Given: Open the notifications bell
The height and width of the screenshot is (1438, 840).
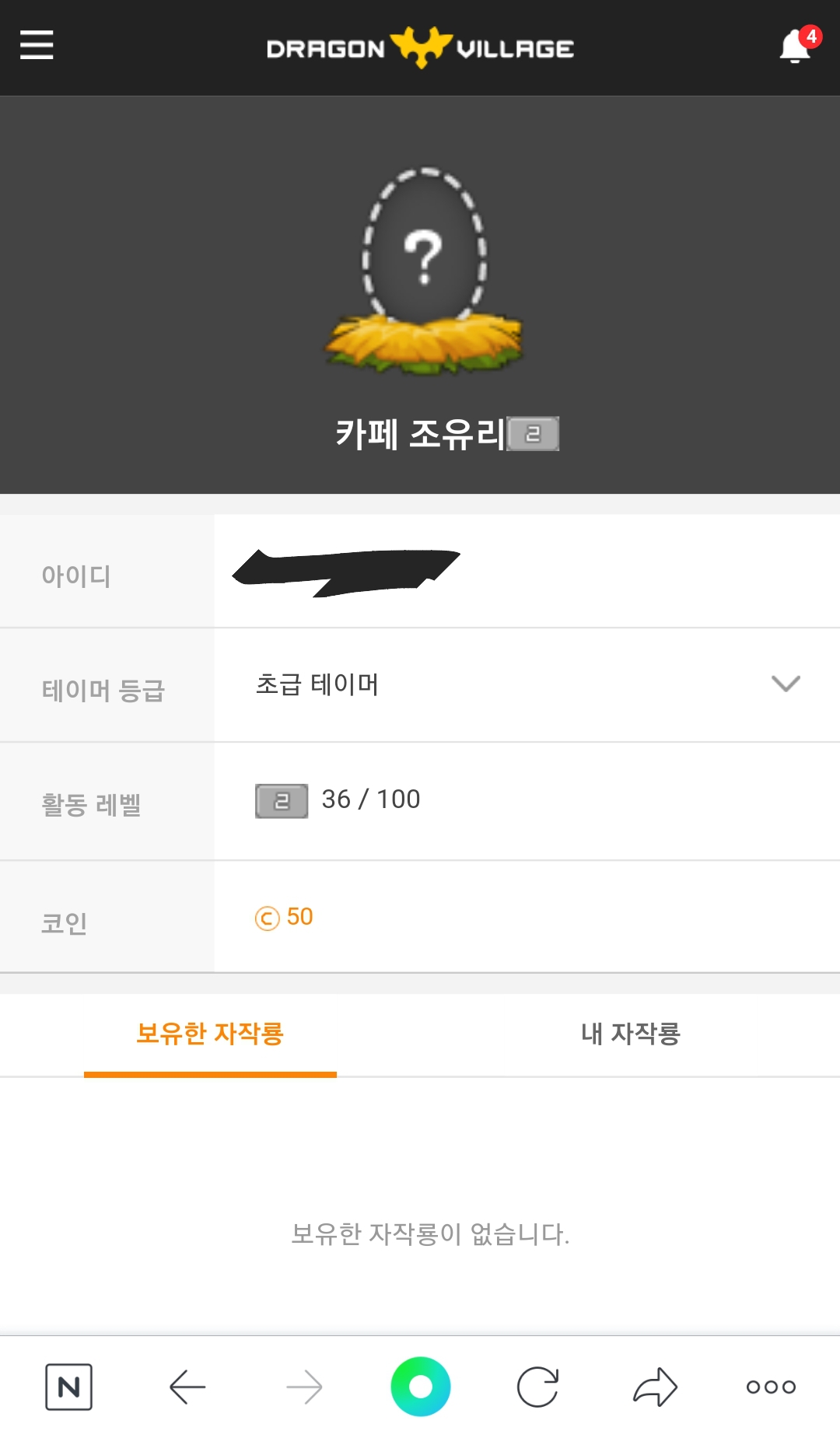Looking at the screenshot, I should pyautogui.click(x=796, y=46).
